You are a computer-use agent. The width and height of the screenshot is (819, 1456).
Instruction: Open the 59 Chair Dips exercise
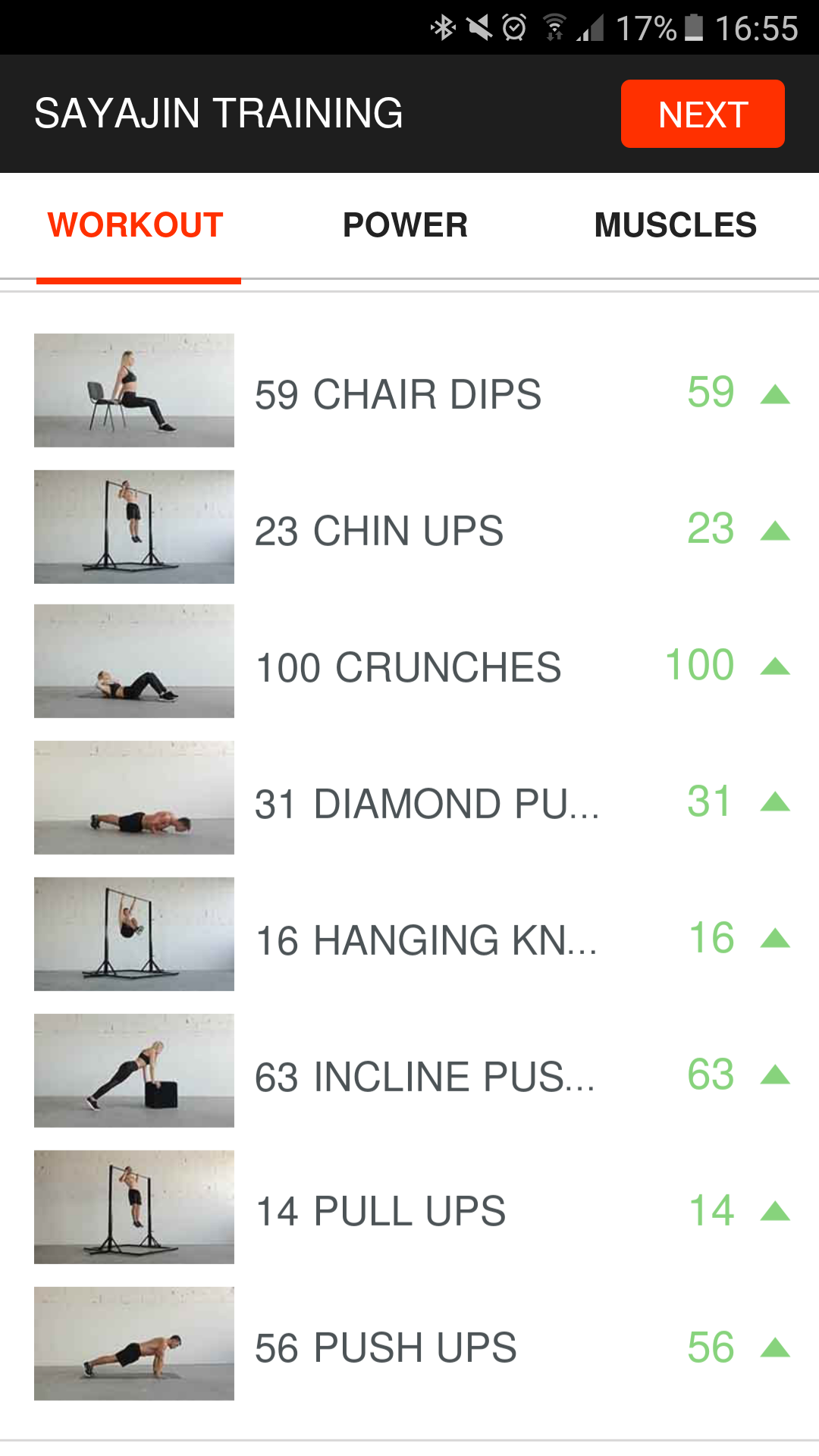[409, 391]
